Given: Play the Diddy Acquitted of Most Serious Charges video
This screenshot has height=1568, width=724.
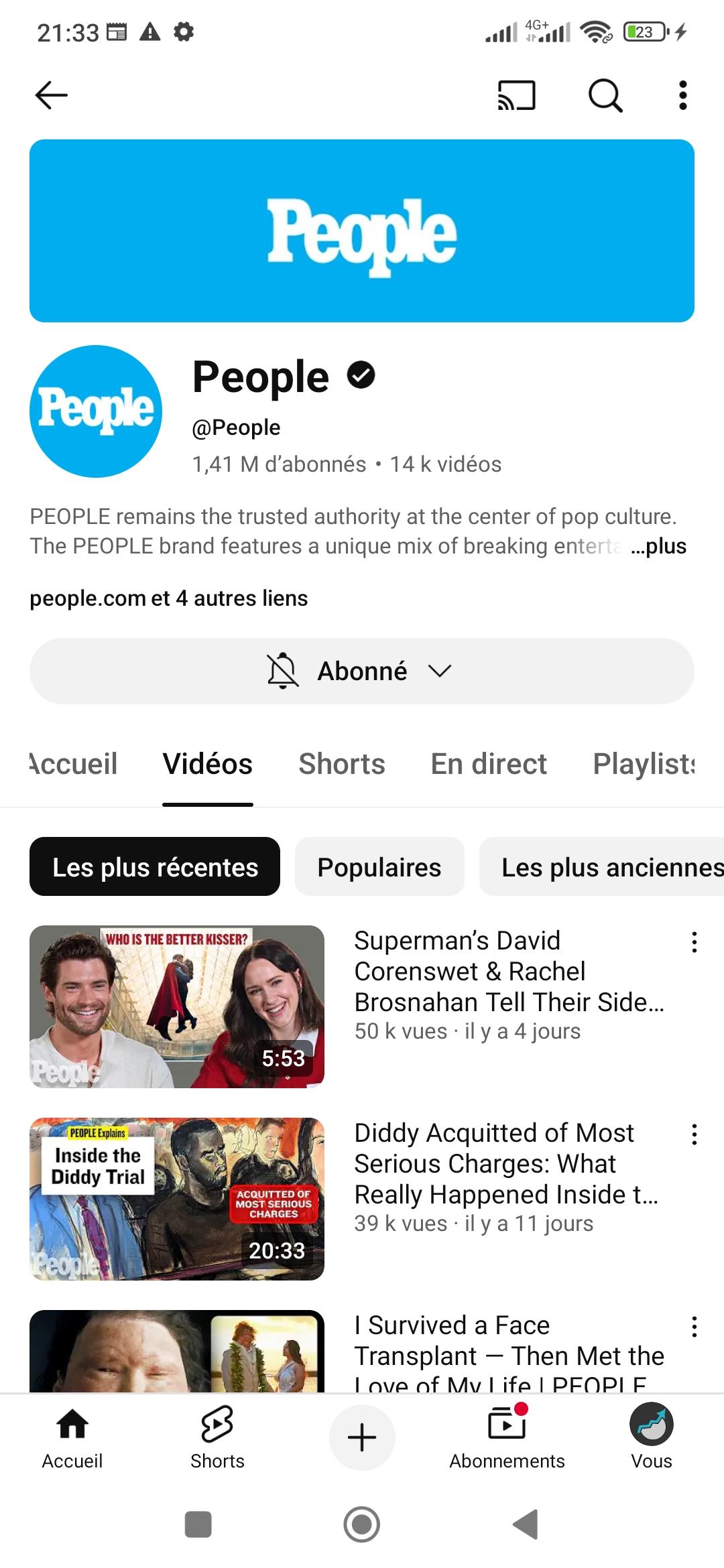Looking at the screenshot, I should click(177, 1199).
